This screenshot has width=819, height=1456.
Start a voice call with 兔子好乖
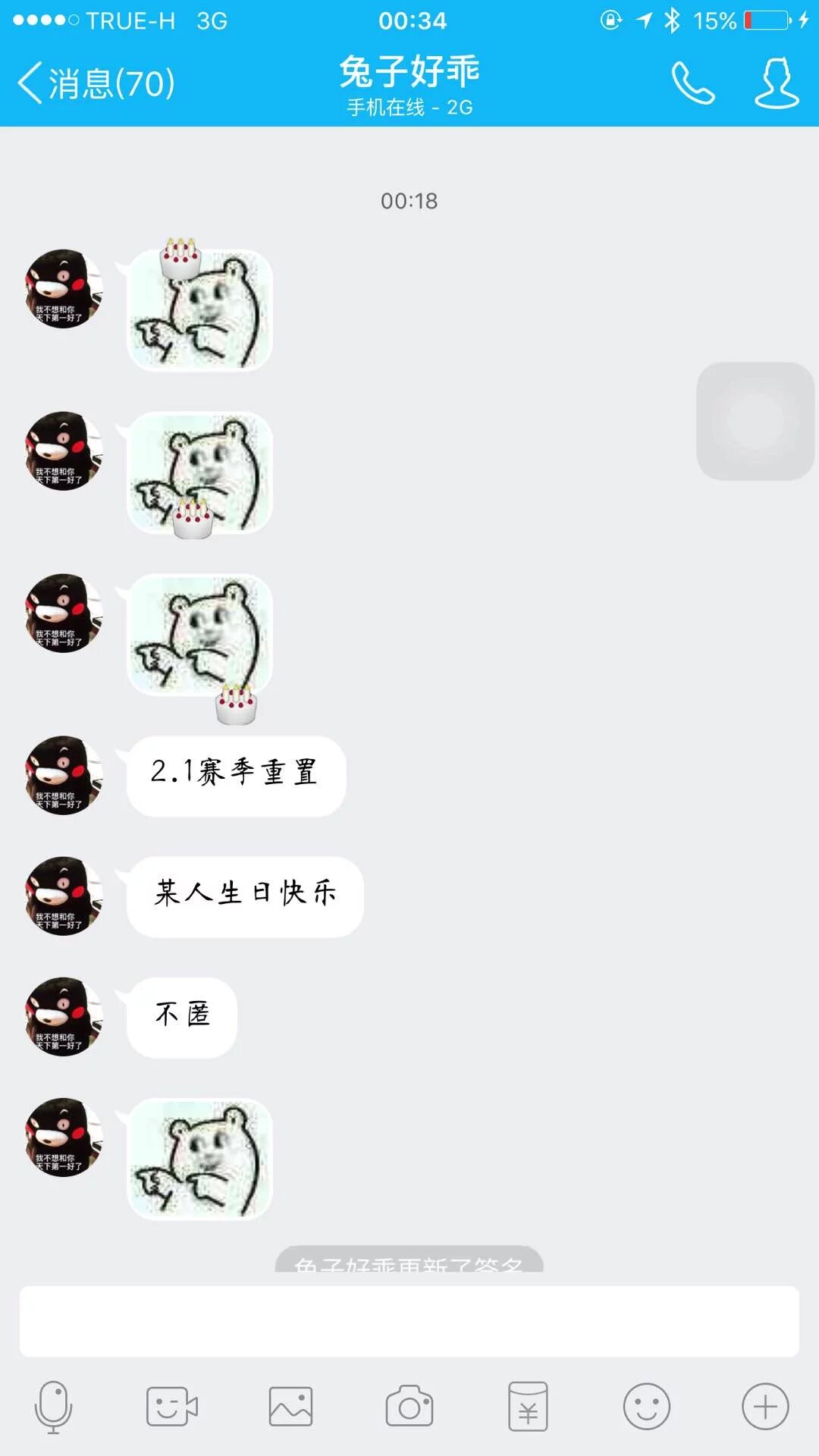point(692,83)
